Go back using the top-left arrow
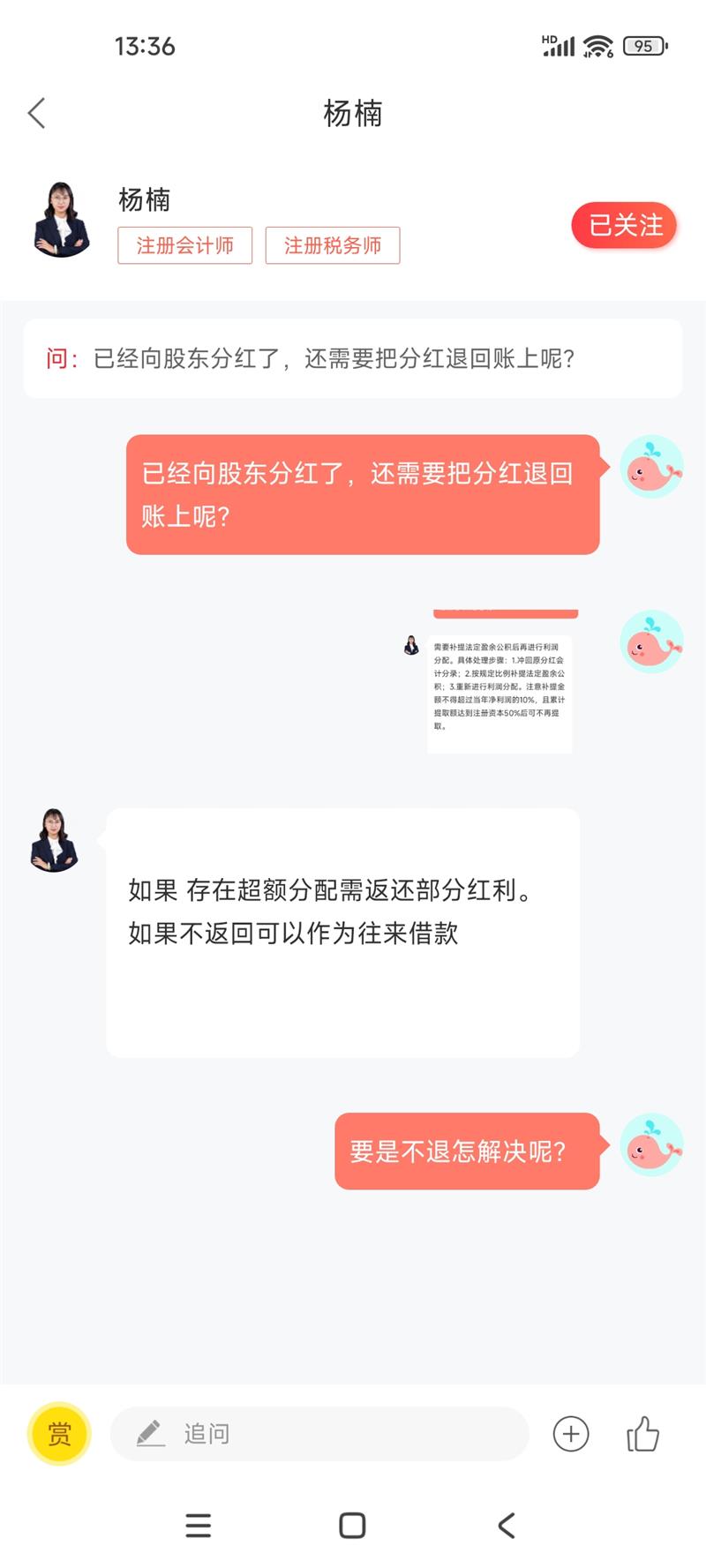The width and height of the screenshot is (706, 1568). click(x=36, y=113)
